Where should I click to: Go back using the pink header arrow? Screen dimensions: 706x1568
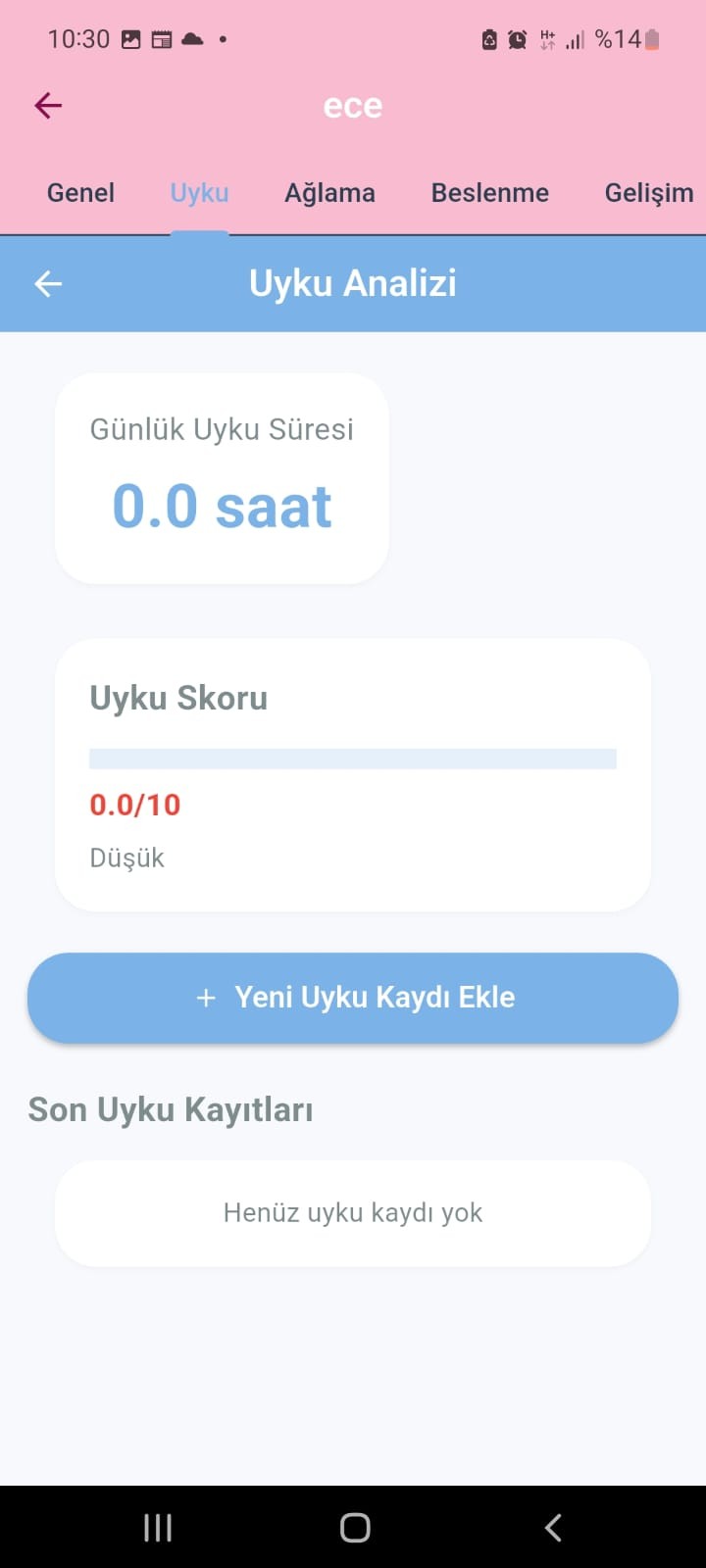(48, 106)
